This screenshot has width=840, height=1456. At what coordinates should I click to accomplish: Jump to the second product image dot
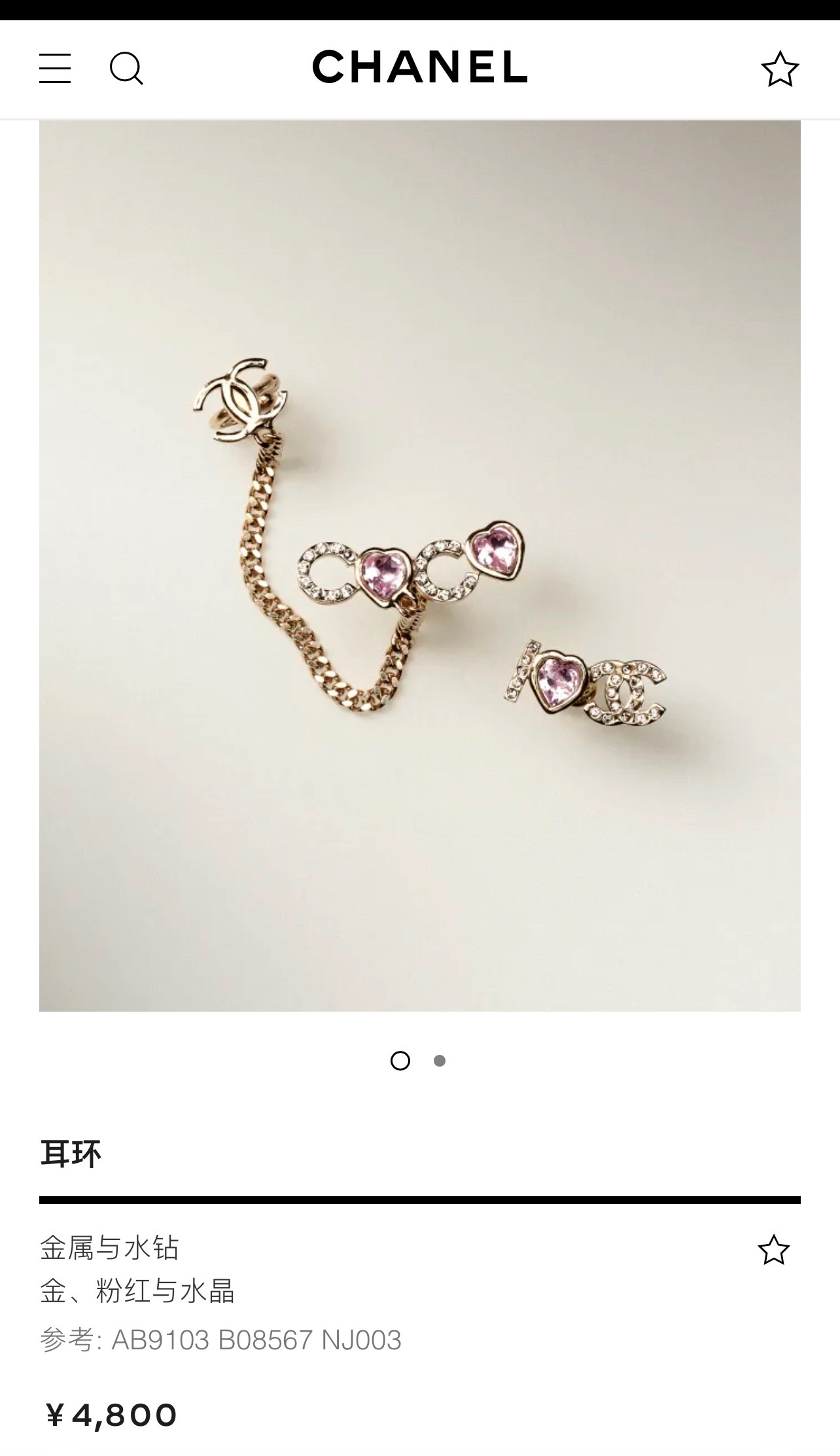(x=440, y=1061)
